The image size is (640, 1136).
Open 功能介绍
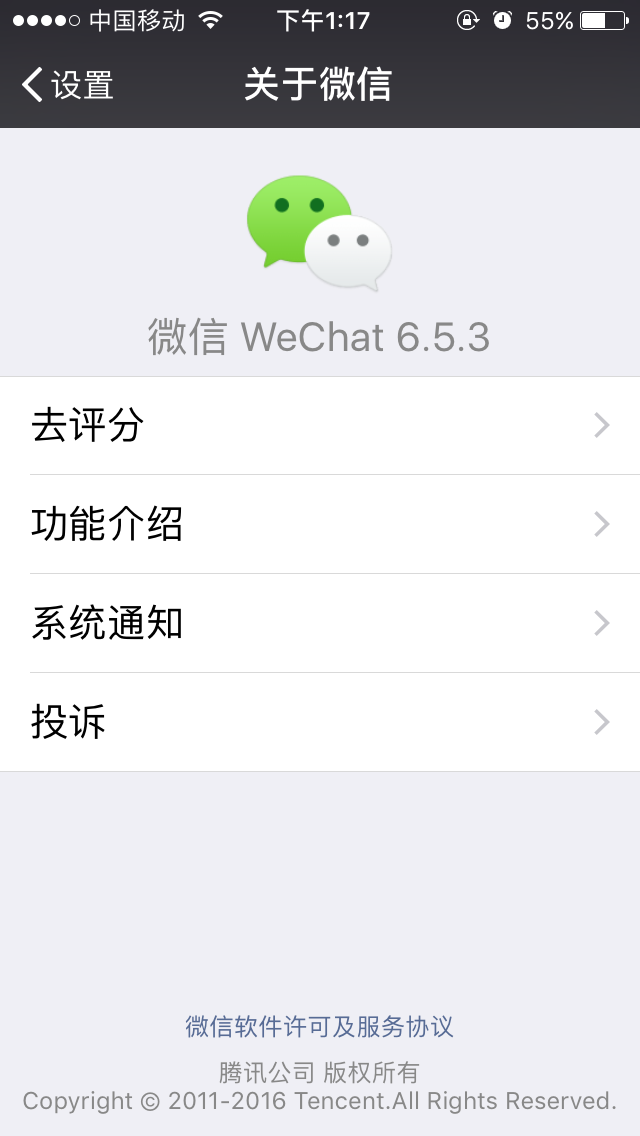pyautogui.click(x=320, y=525)
